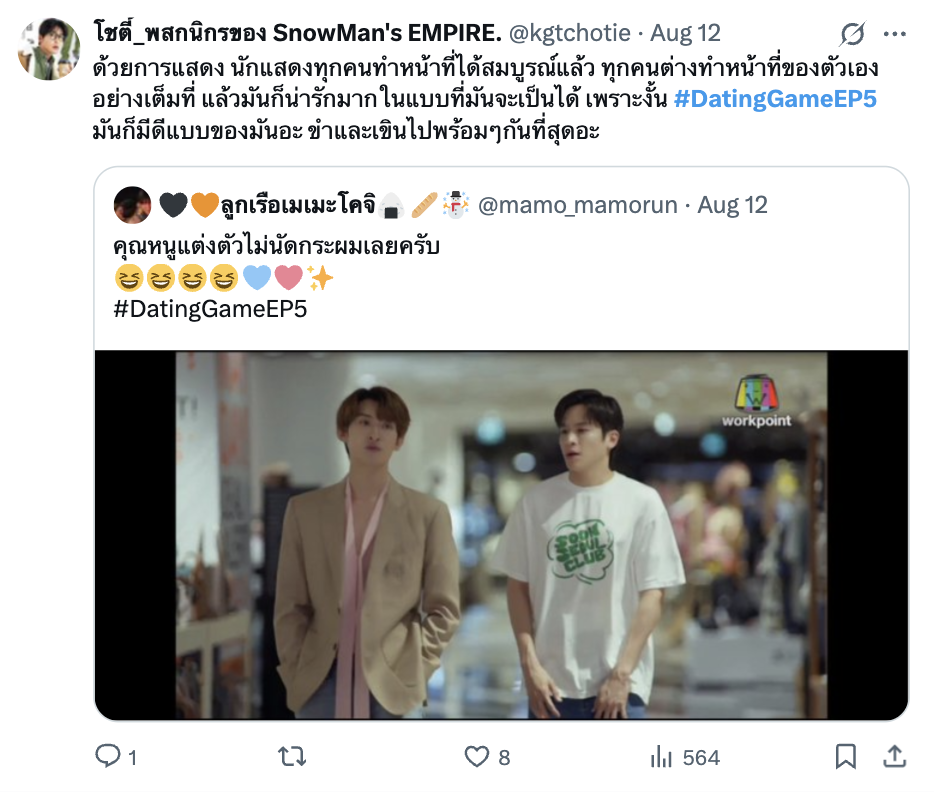Image resolution: width=934 pixels, height=792 pixels.
Task: Open the author's display name link
Action: click(298, 33)
